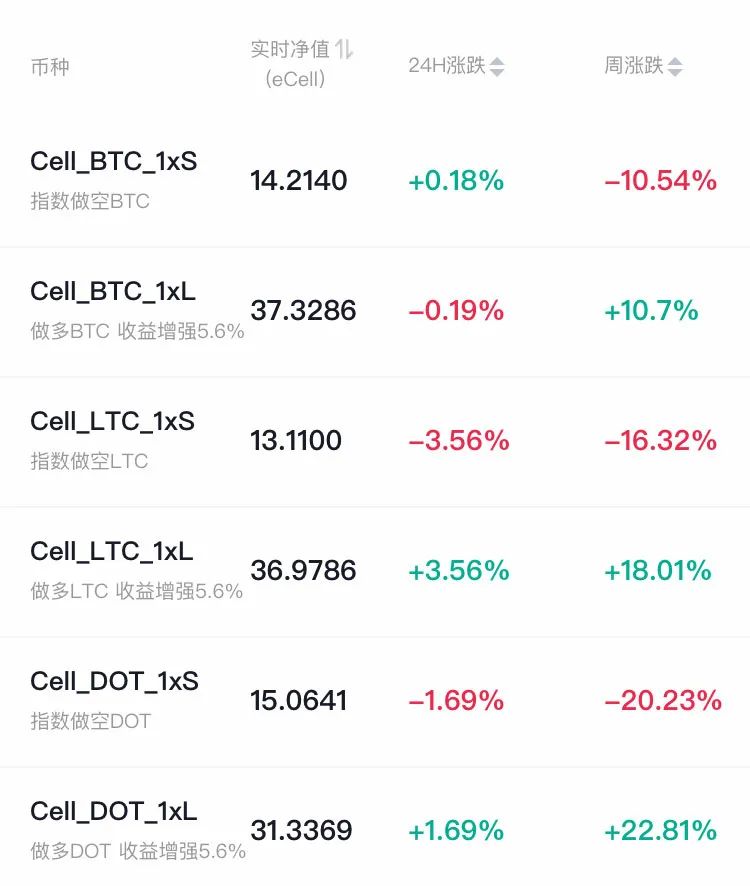Click the ascending arrow on 24H涨跌 header
Viewport: 750px width, 886px height.
[x=497, y=61]
